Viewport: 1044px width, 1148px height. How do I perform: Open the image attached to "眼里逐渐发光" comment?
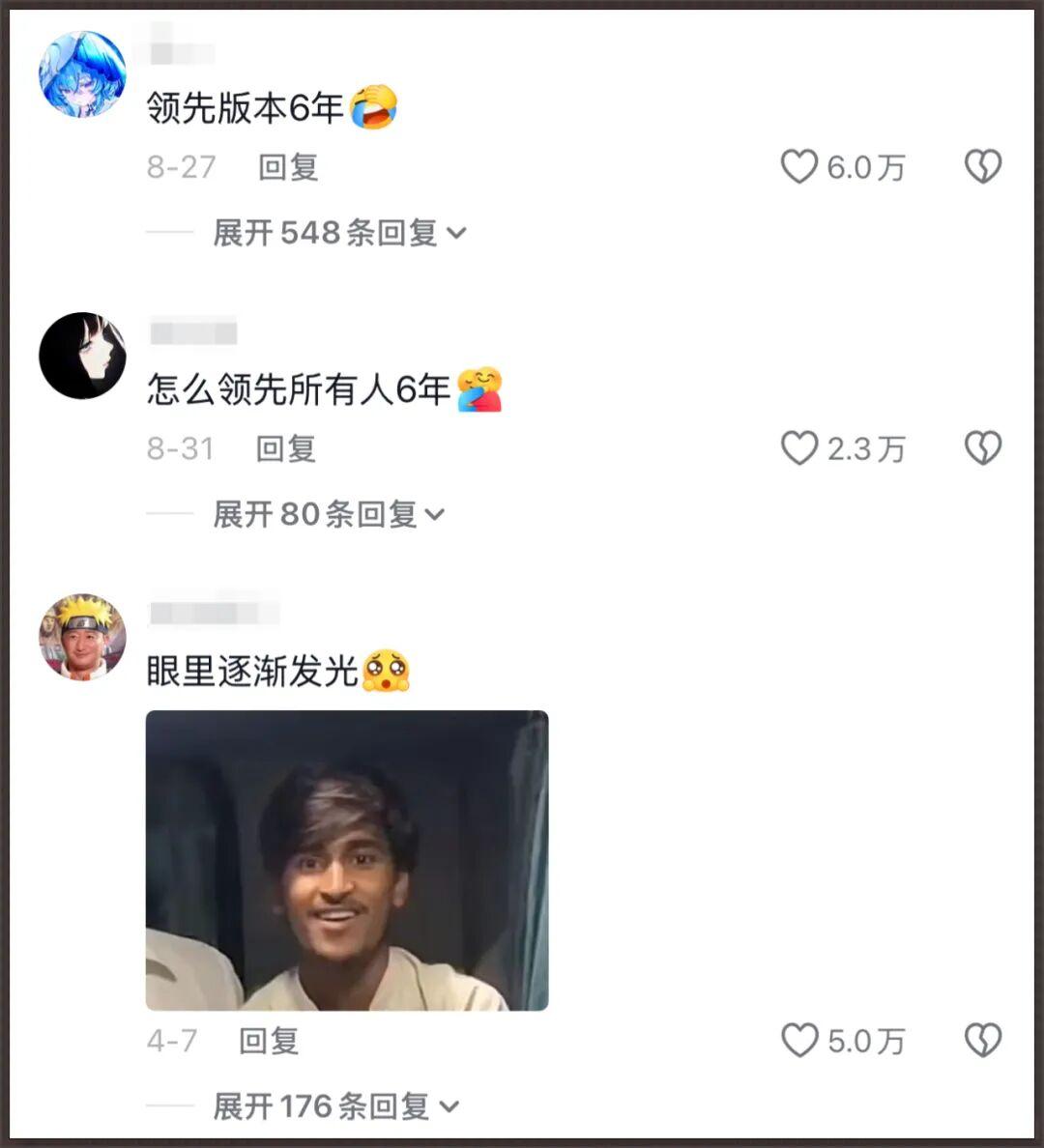point(347,860)
